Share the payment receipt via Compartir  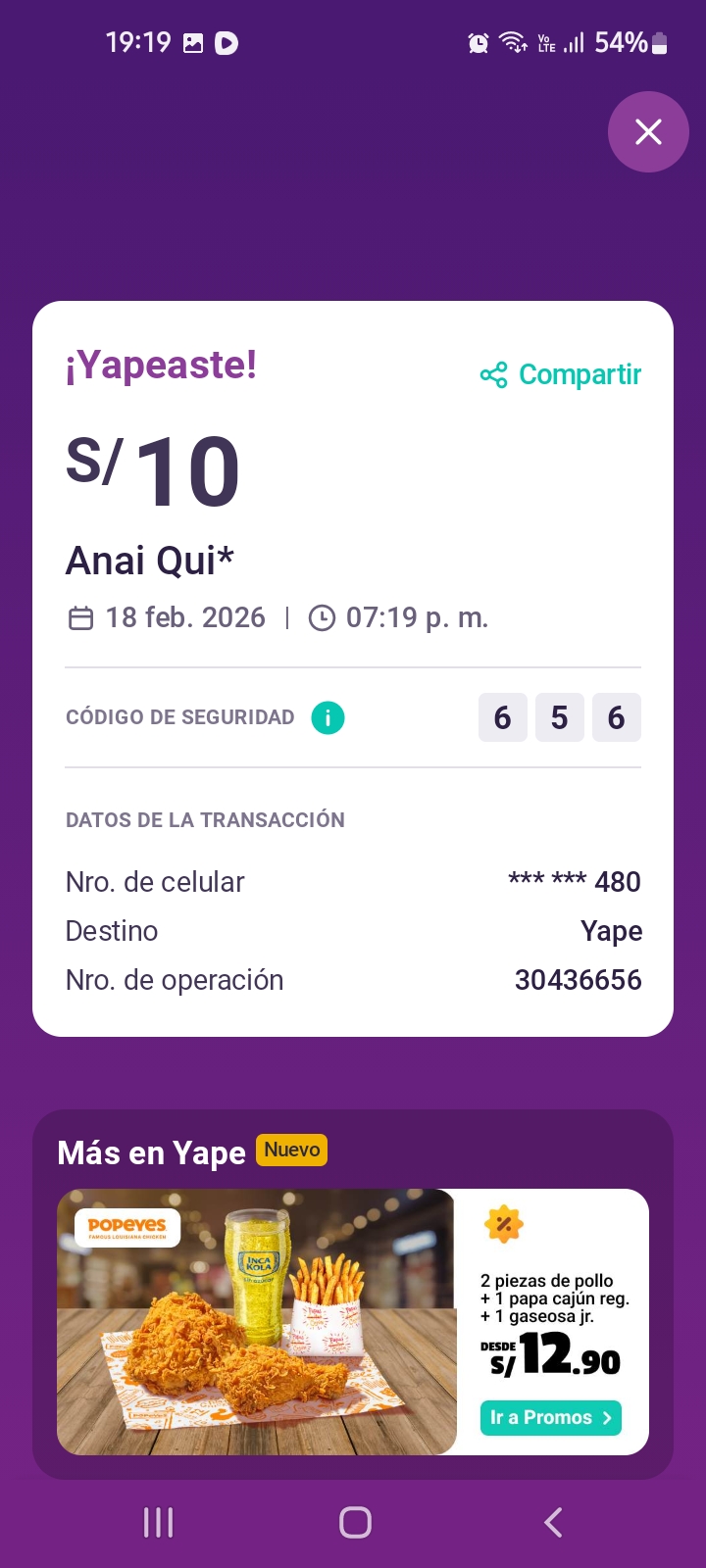pyautogui.click(x=561, y=374)
